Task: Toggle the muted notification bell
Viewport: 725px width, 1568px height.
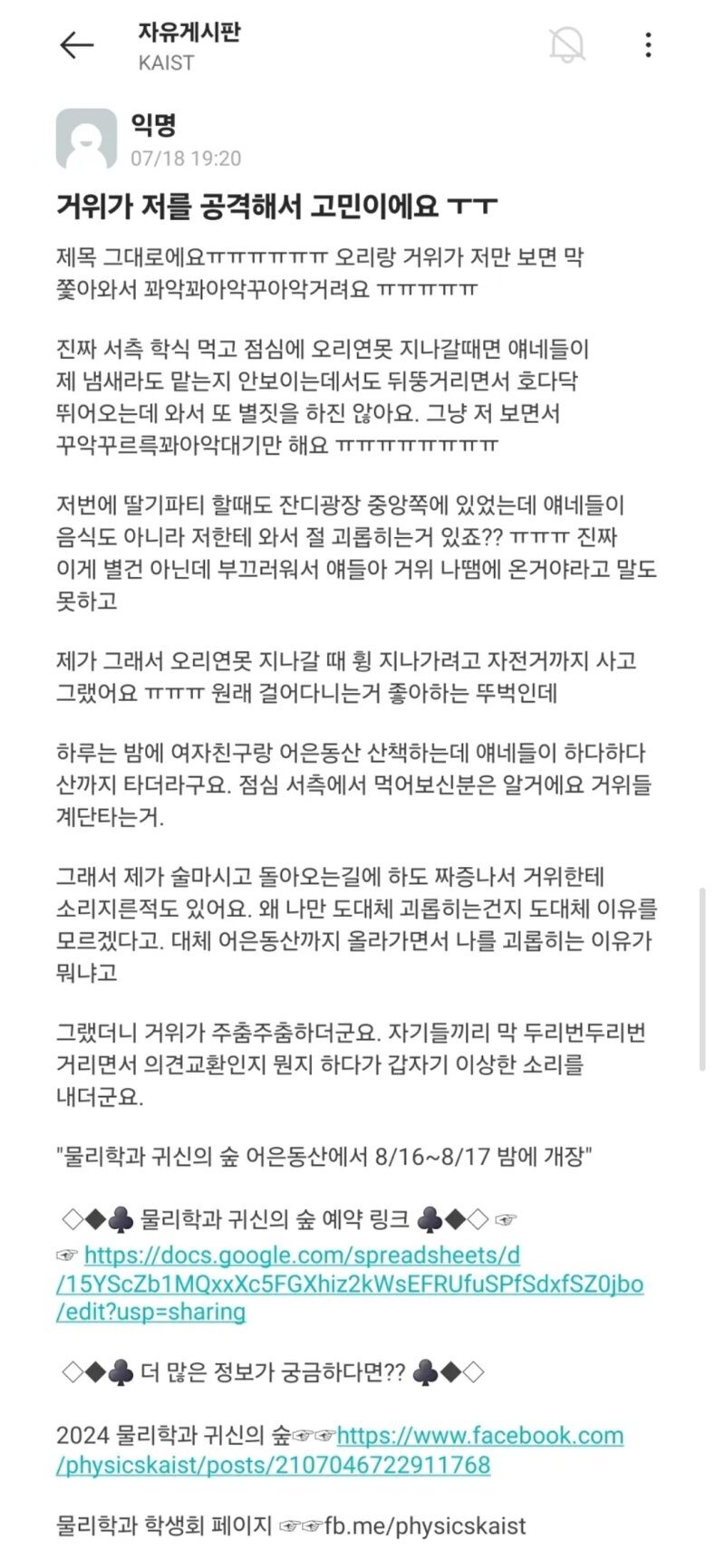Action: pyautogui.click(x=567, y=44)
